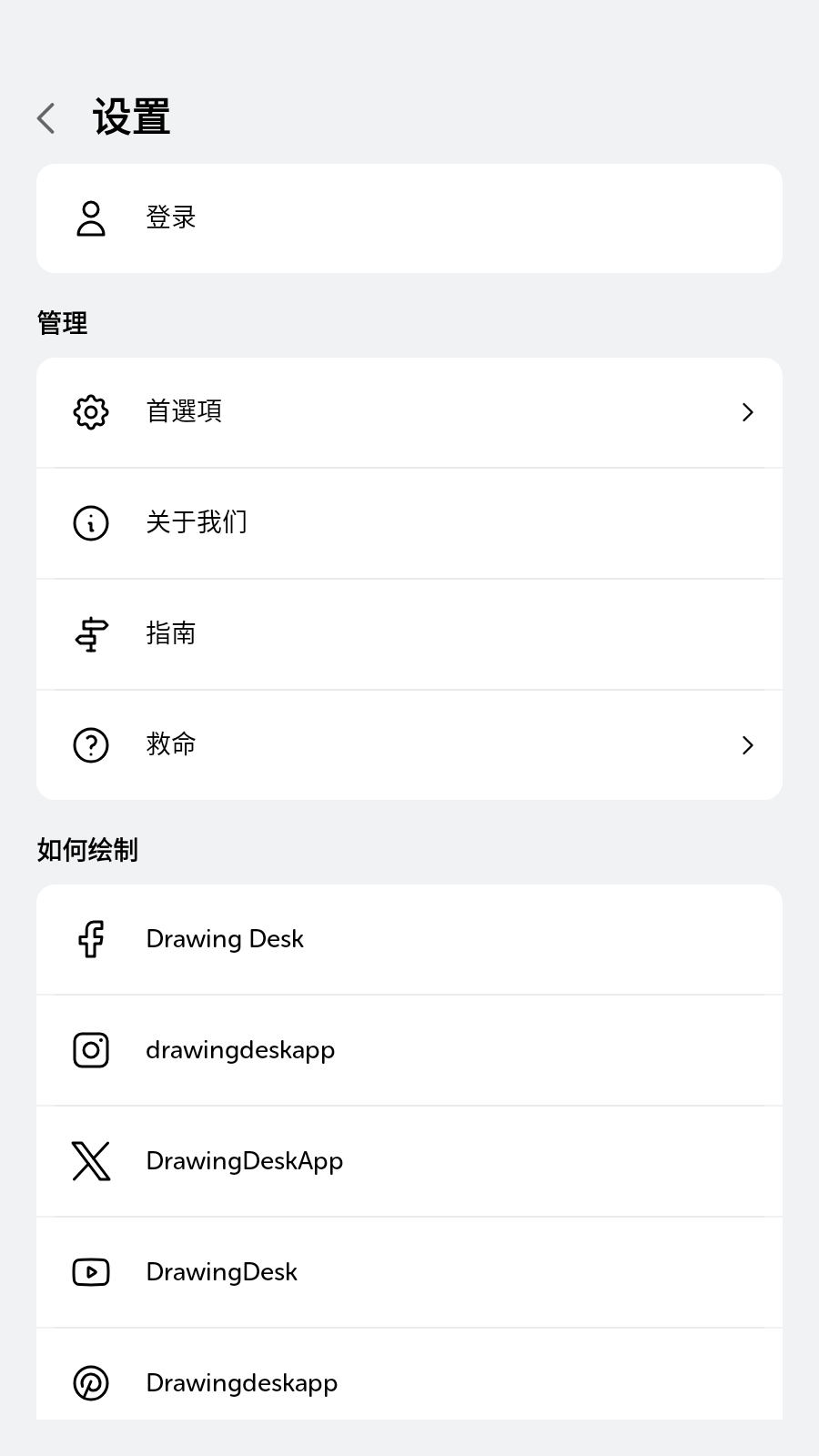Click the back arrow next to 设置

tap(45, 118)
